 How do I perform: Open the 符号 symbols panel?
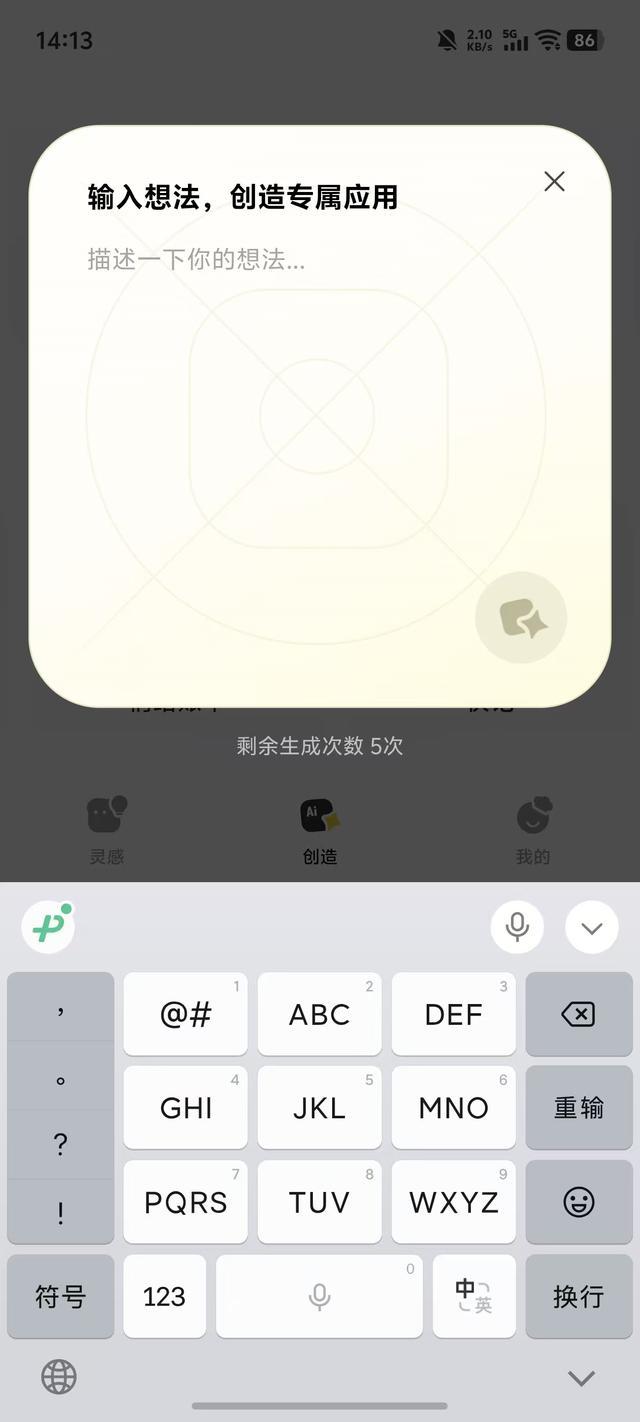click(x=61, y=1297)
